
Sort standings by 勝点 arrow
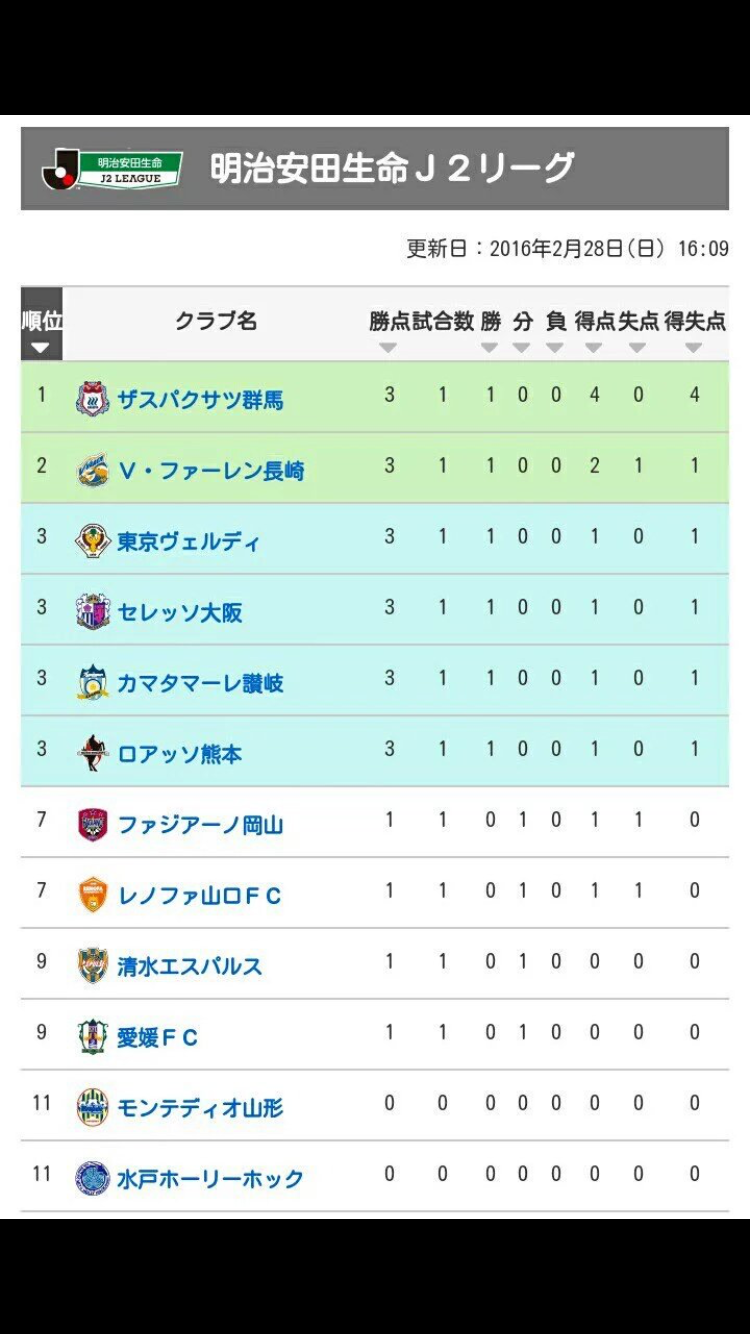point(388,347)
